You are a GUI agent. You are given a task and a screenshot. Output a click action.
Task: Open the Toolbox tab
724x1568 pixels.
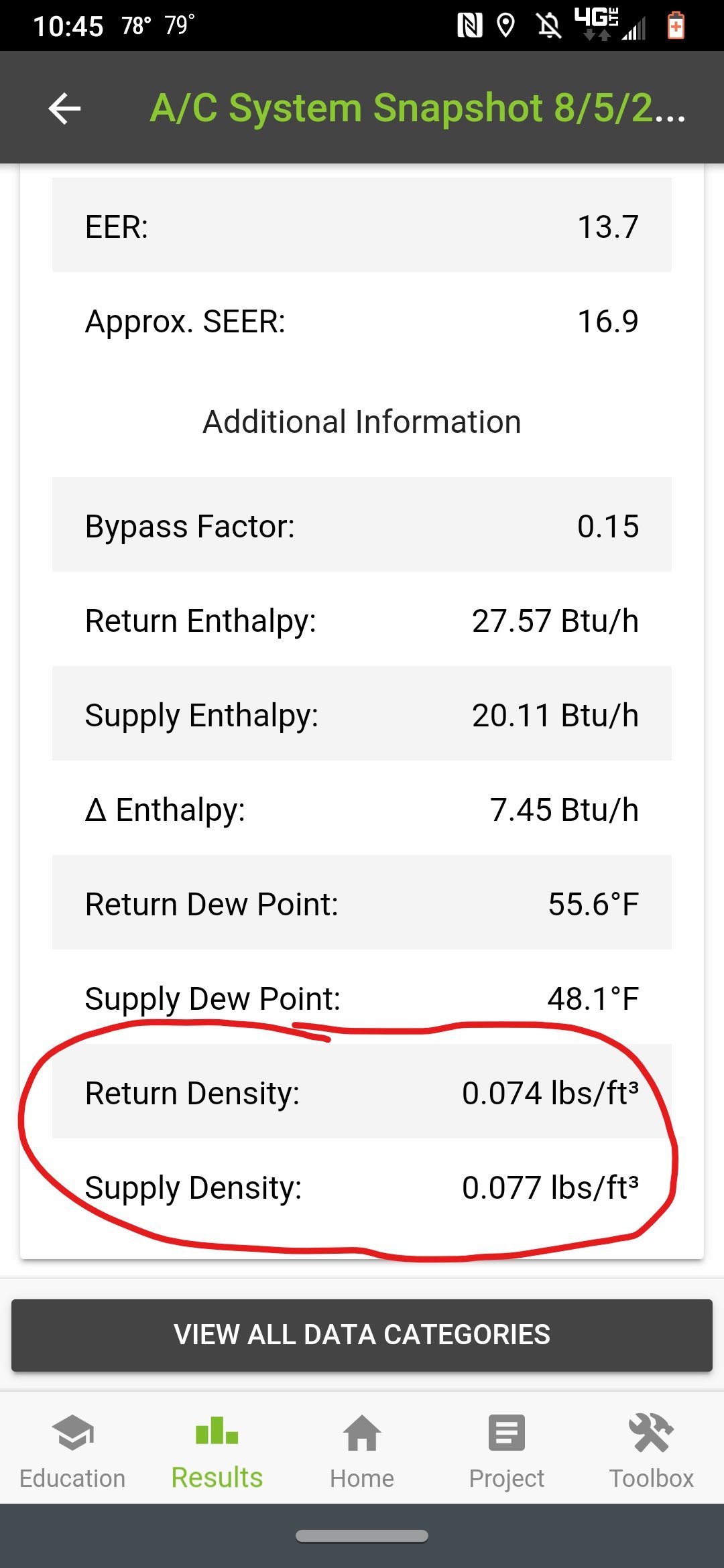coord(652,1451)
